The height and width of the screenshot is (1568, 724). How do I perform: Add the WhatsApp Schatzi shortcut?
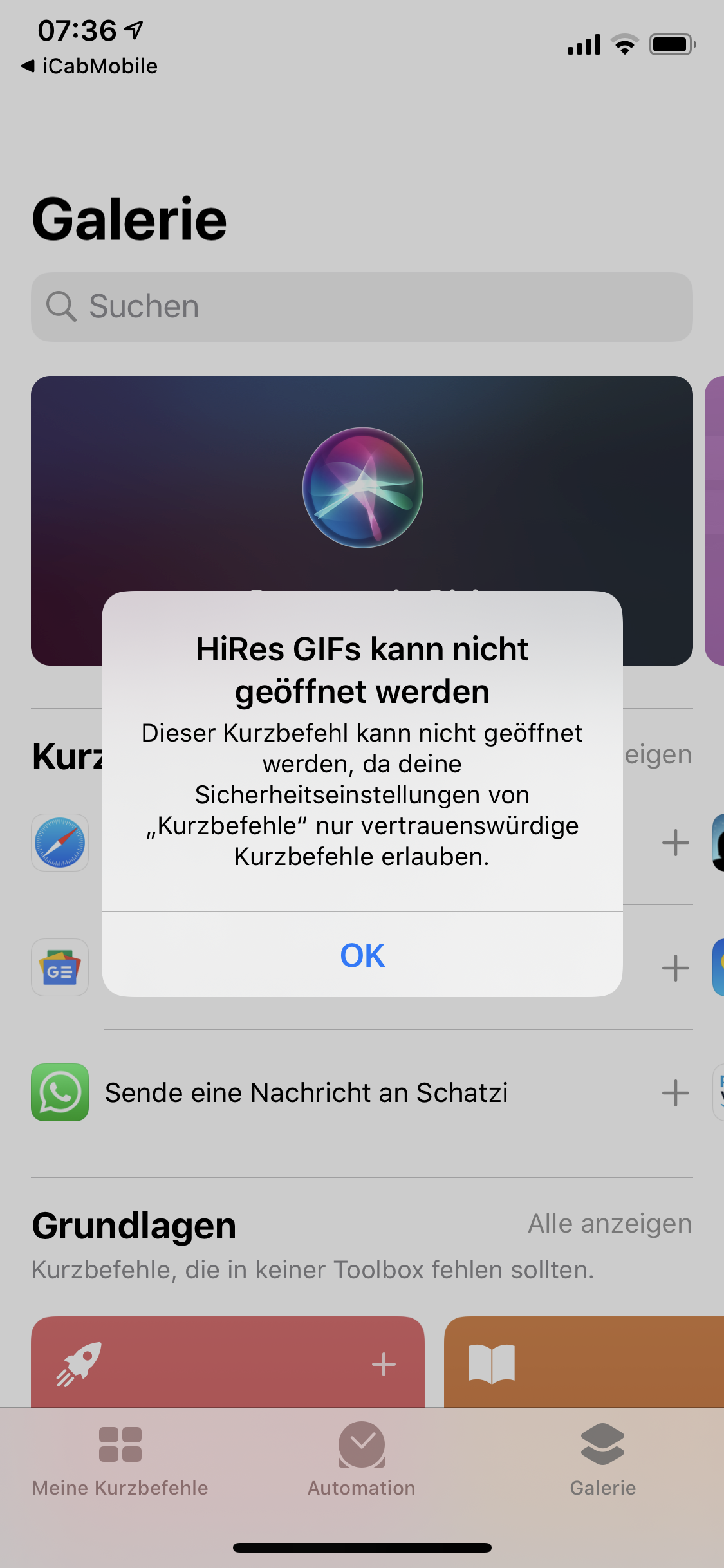tap(675, 1093)
